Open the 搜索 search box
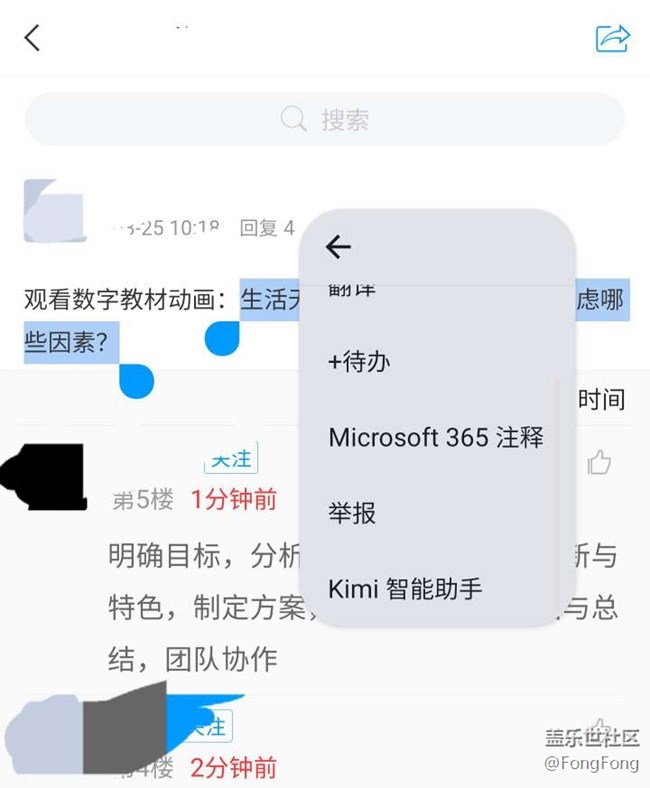The height and width of the screenshot is (788, 650). click(x=325, y=120)
